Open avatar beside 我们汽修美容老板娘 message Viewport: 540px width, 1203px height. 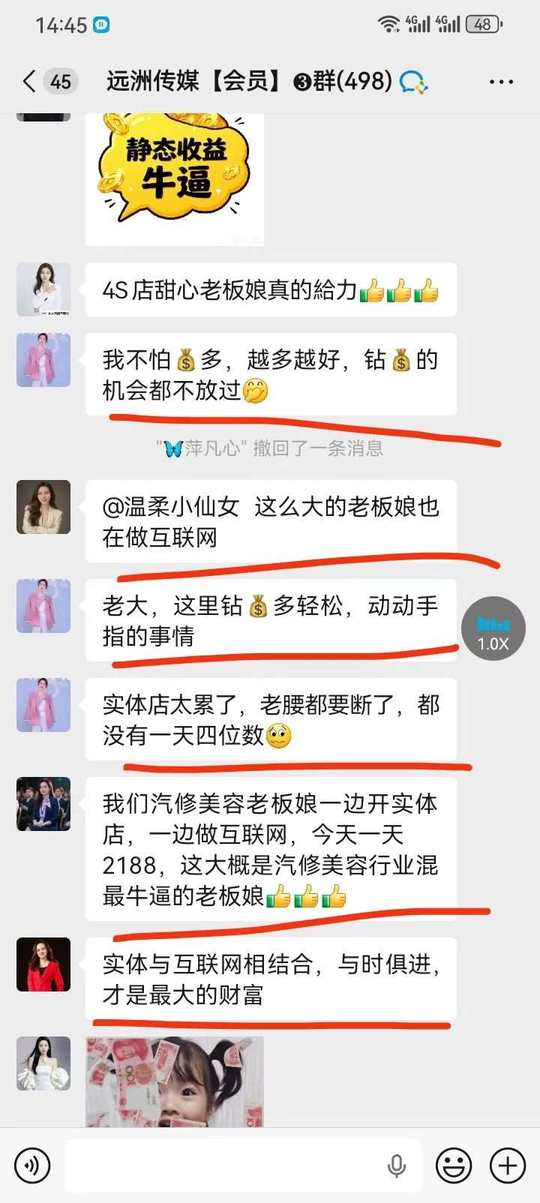point(43,804)
